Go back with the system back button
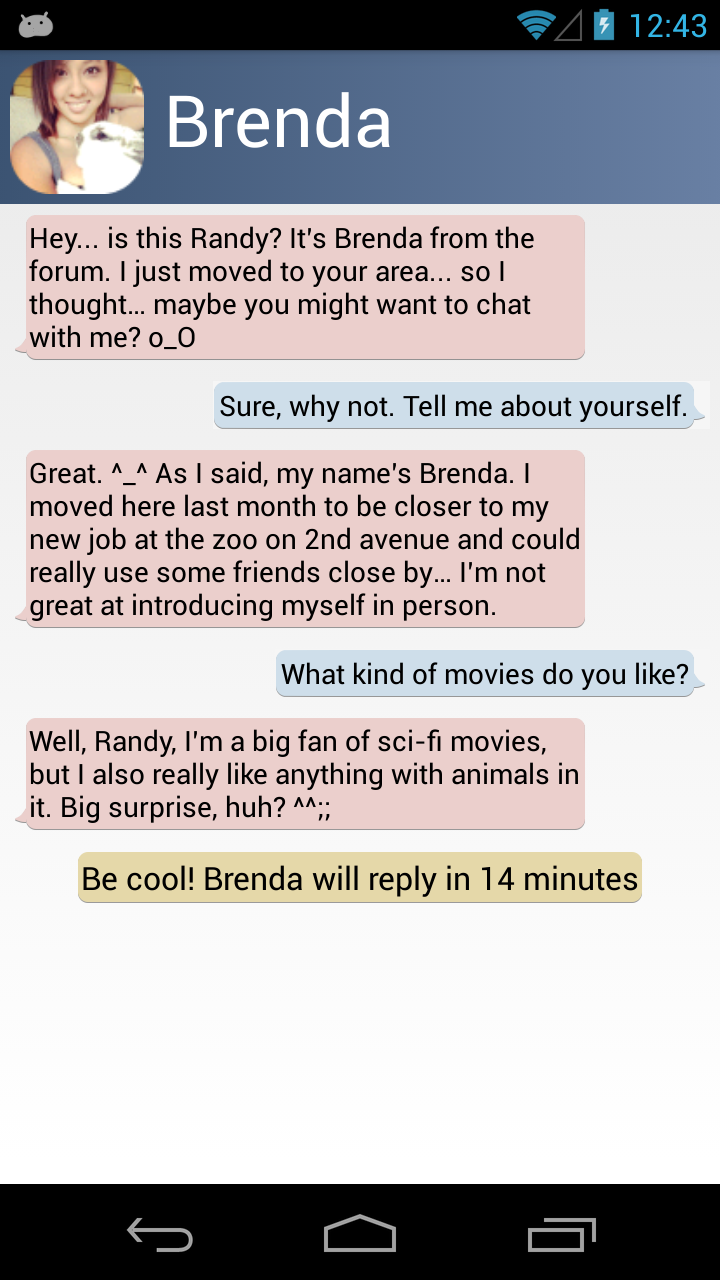Image resolution: width=720 pixels, height=1280 pixels. tap(160, 1234)
